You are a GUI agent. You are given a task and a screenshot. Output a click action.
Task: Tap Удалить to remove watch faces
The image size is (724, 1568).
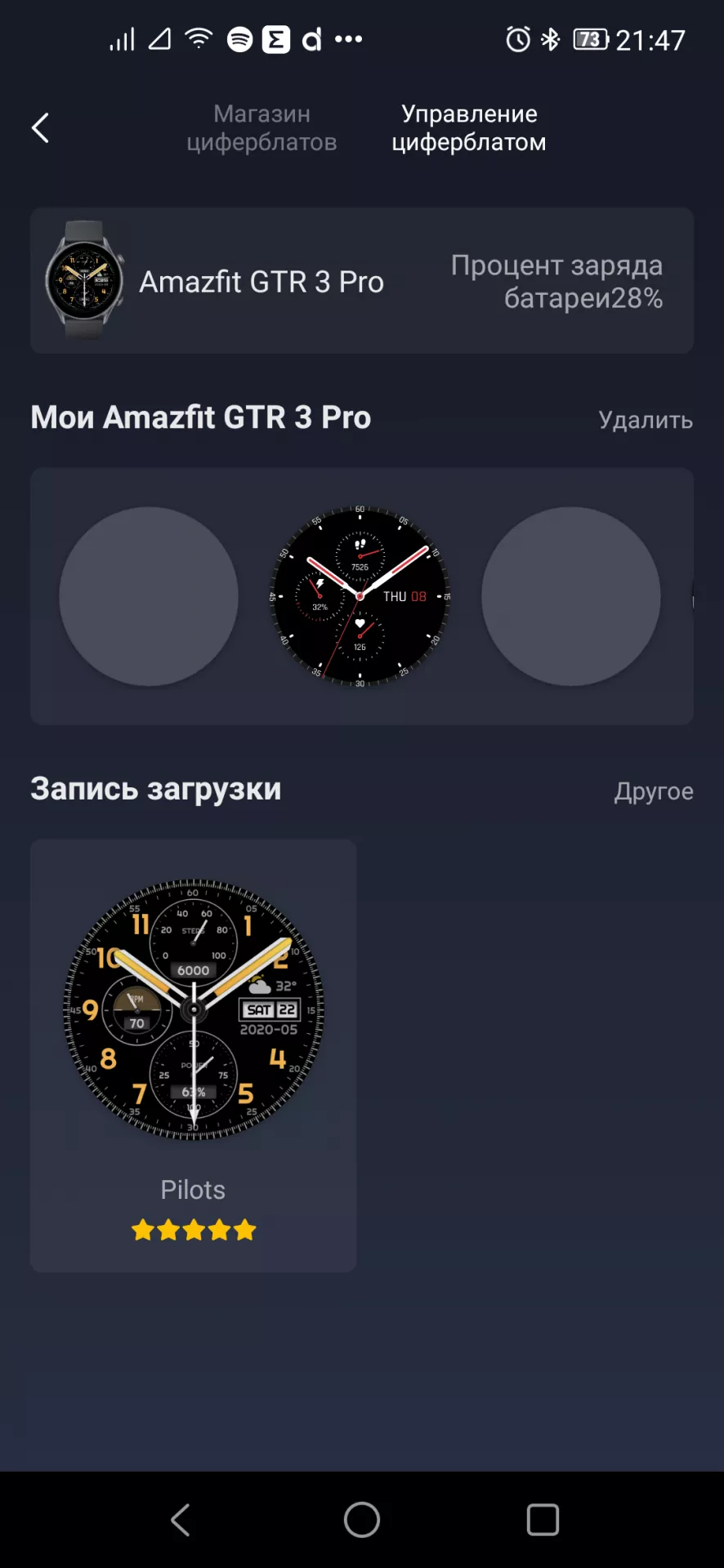[645, 420]
